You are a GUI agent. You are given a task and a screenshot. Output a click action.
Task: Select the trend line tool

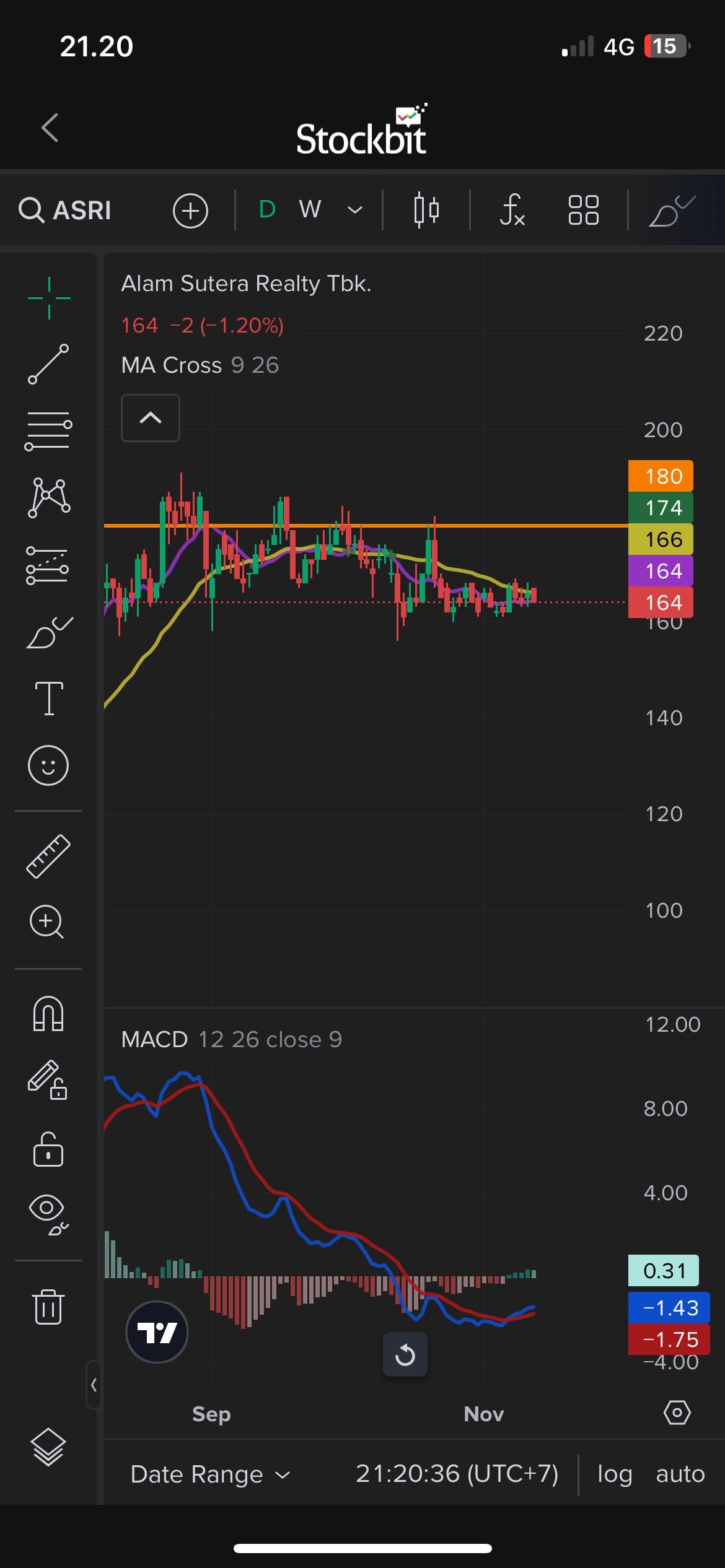(x=48, y=364)
